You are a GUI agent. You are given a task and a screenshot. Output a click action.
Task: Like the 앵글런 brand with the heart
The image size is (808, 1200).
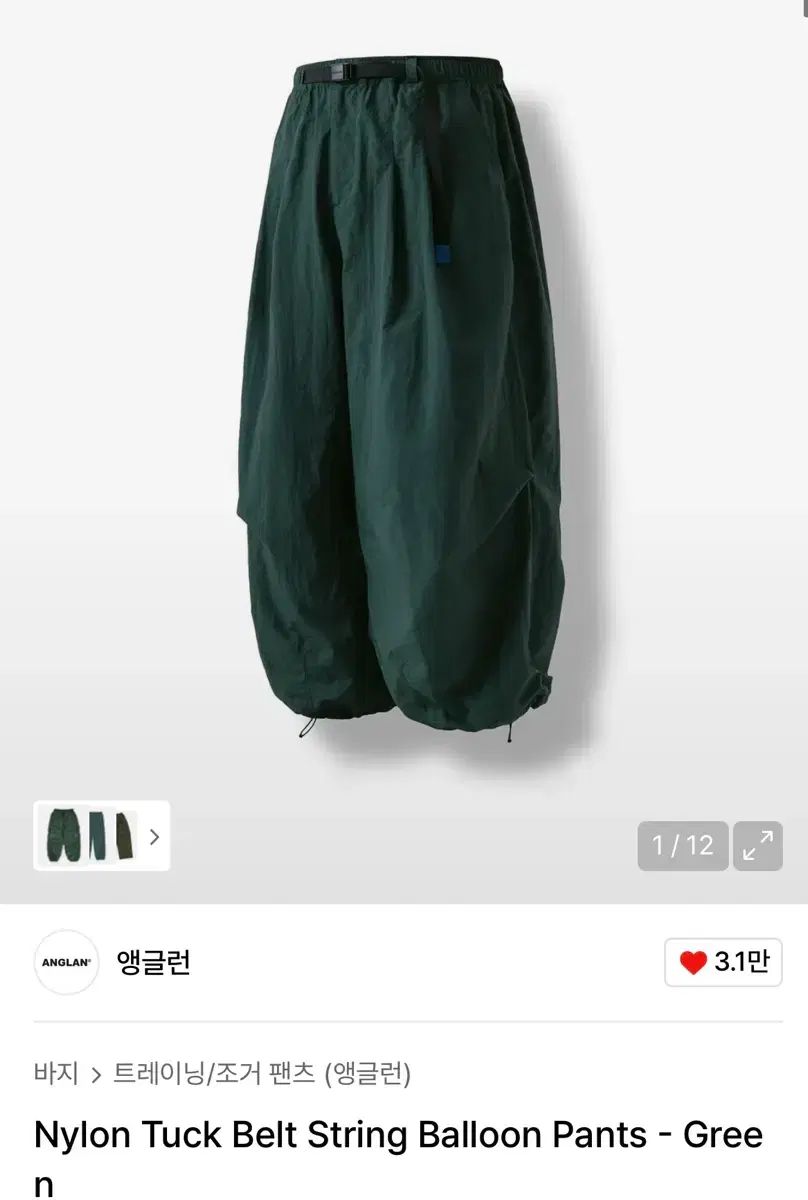723,963
